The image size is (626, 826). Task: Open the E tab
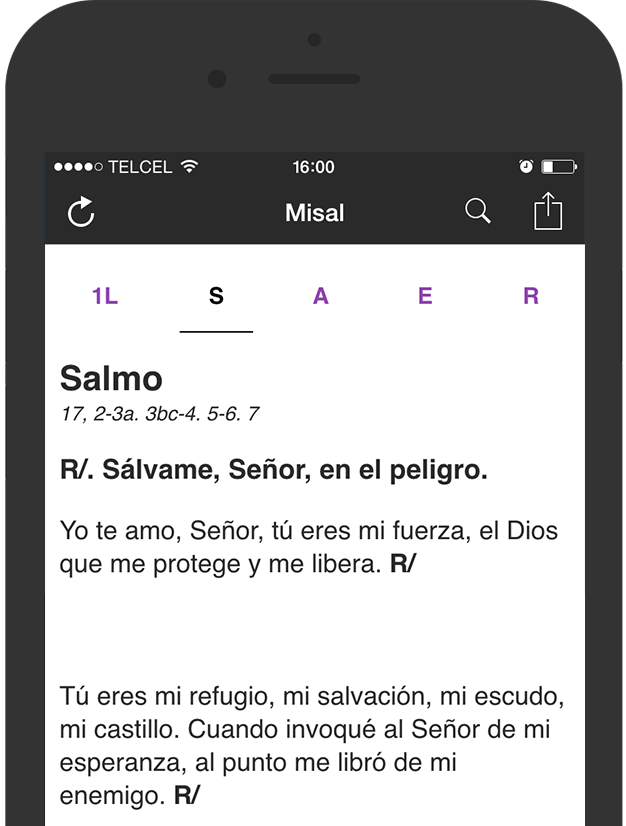pyautogui.click(x=425, y=296)
